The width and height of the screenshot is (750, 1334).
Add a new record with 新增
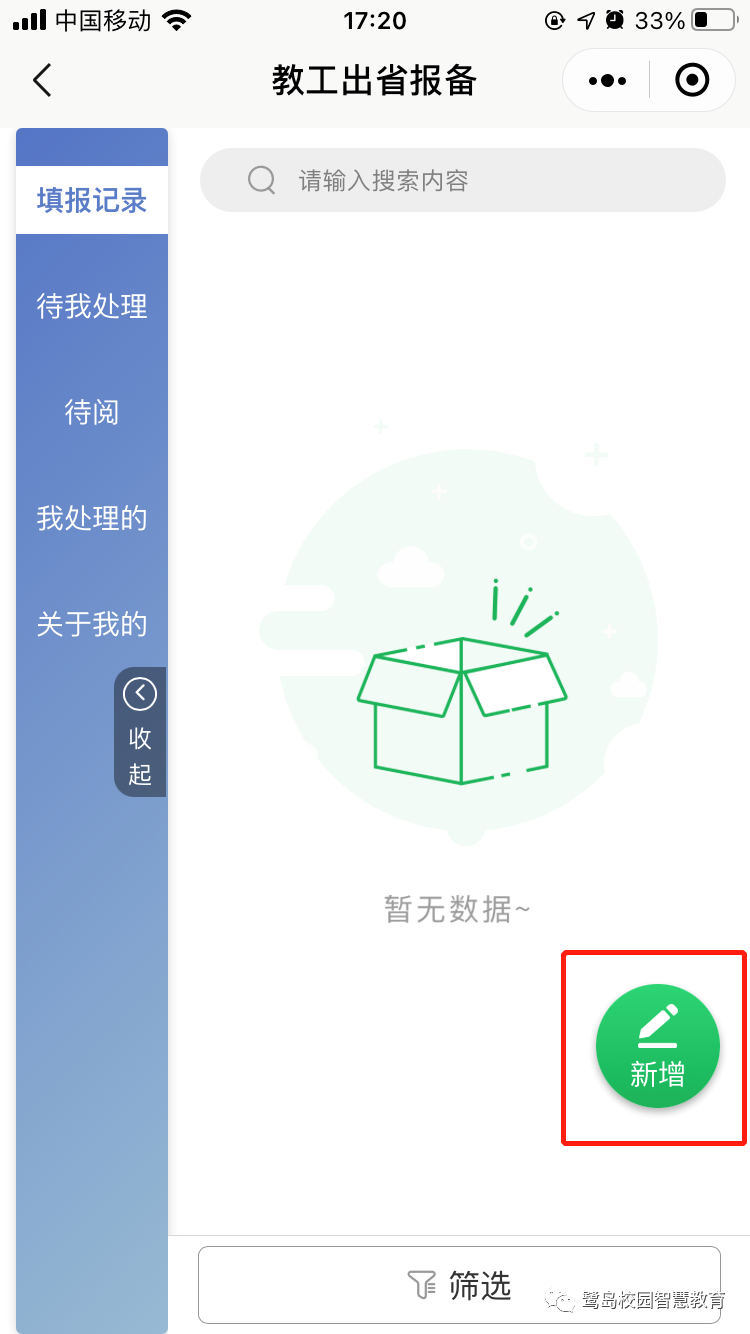[658, 1046]
